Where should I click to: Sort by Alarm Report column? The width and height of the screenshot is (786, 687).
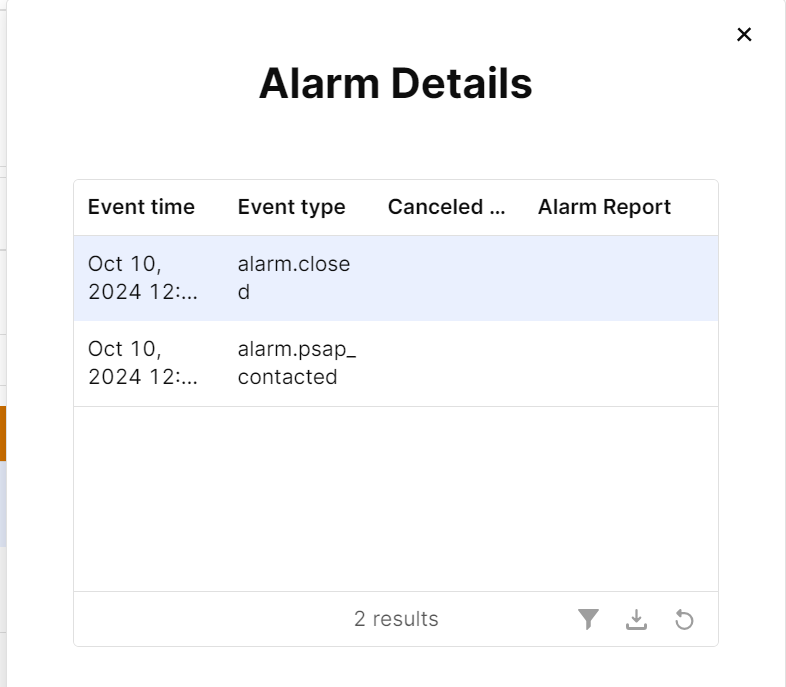click(604, 207)
